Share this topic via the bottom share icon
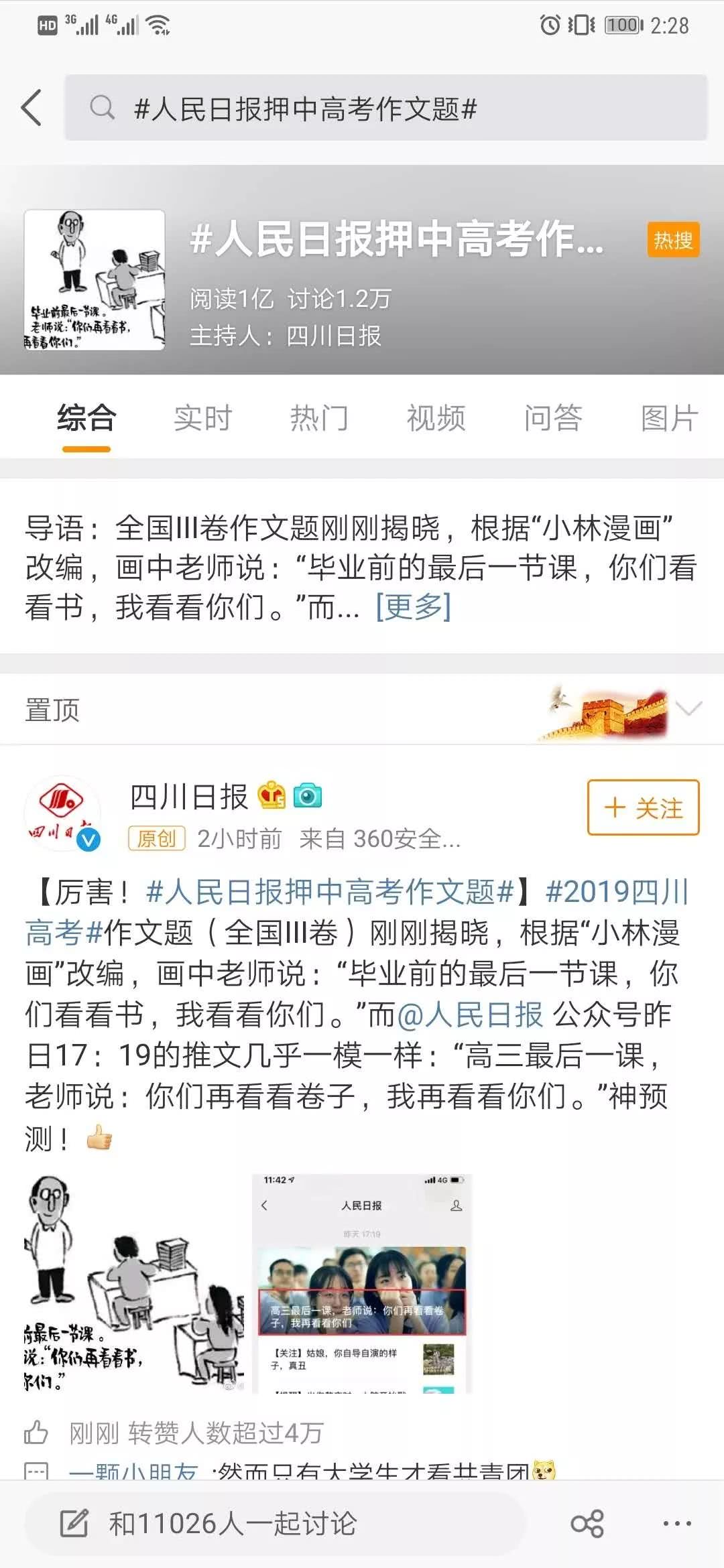The height and width of the screenshot is (1568, 724). click(587, 1524)
